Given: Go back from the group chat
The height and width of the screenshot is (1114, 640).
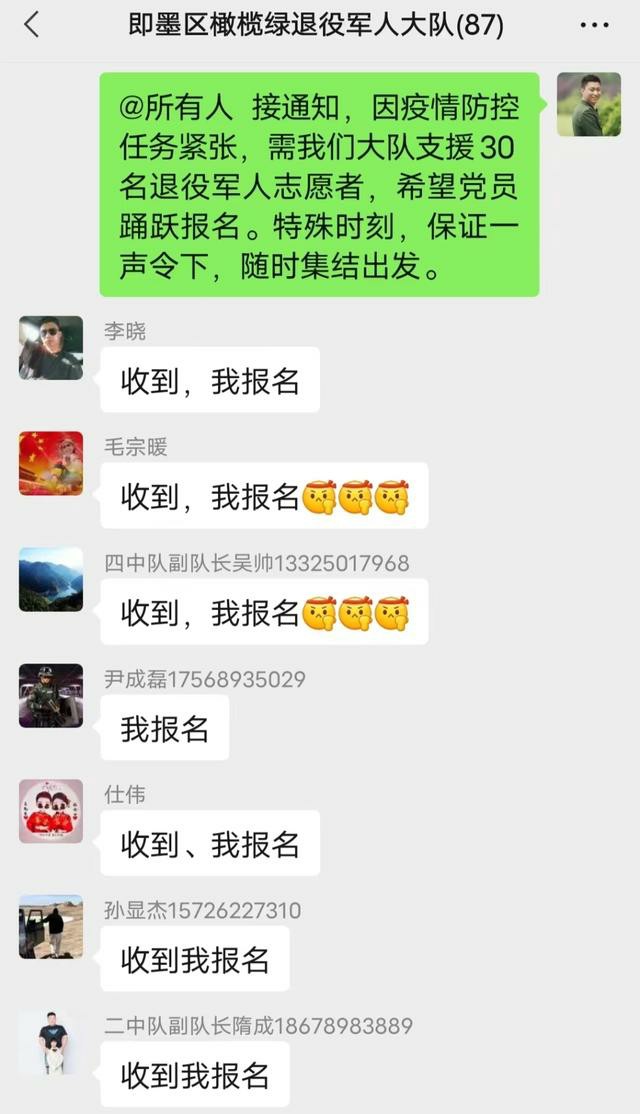Looking at the screenshot, I should pos(31,25).
